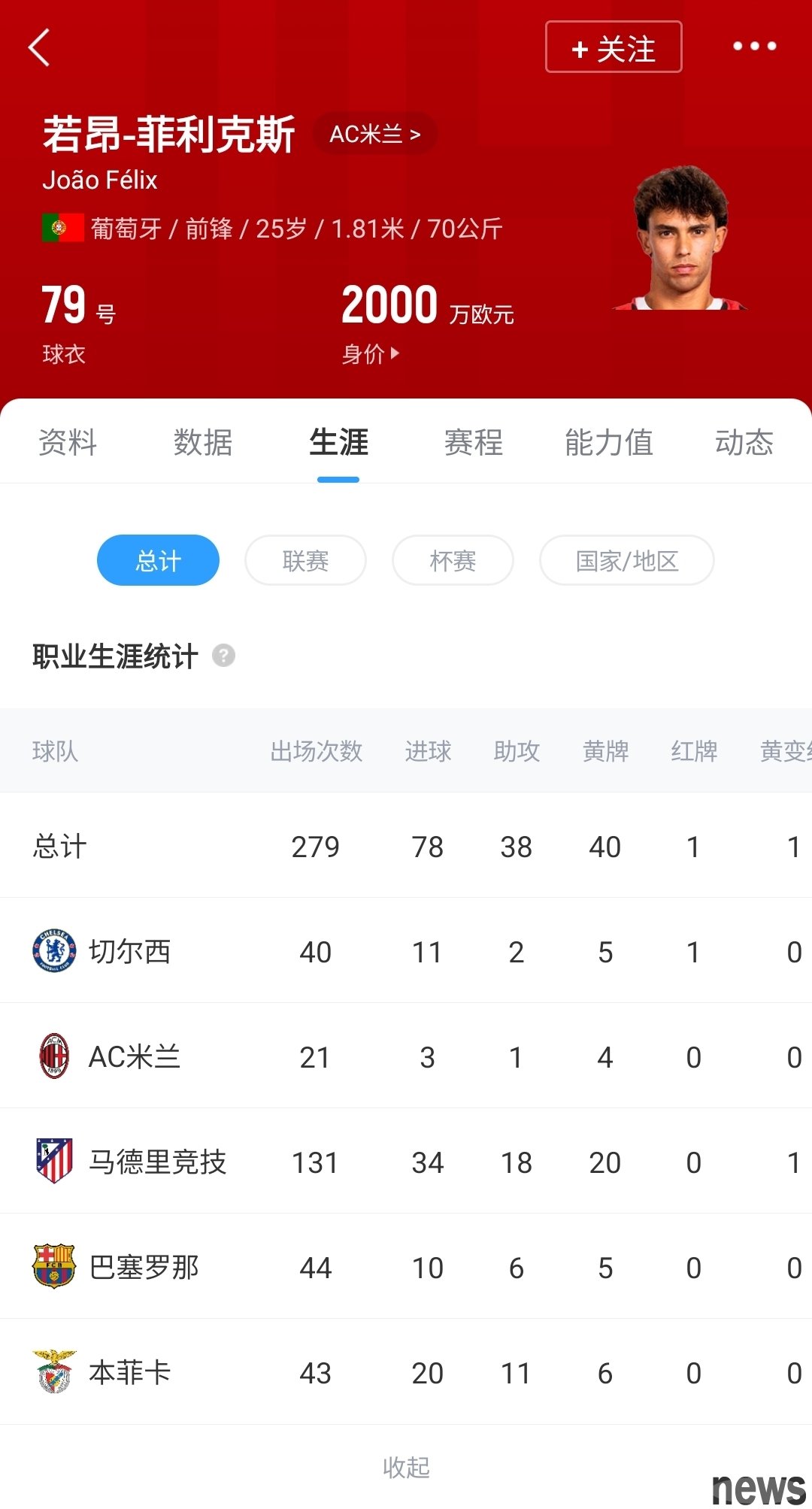This screenshot has height=1509, width=812.
Task: Open the 马德里竞技 team row
Action: [406, 1161]
